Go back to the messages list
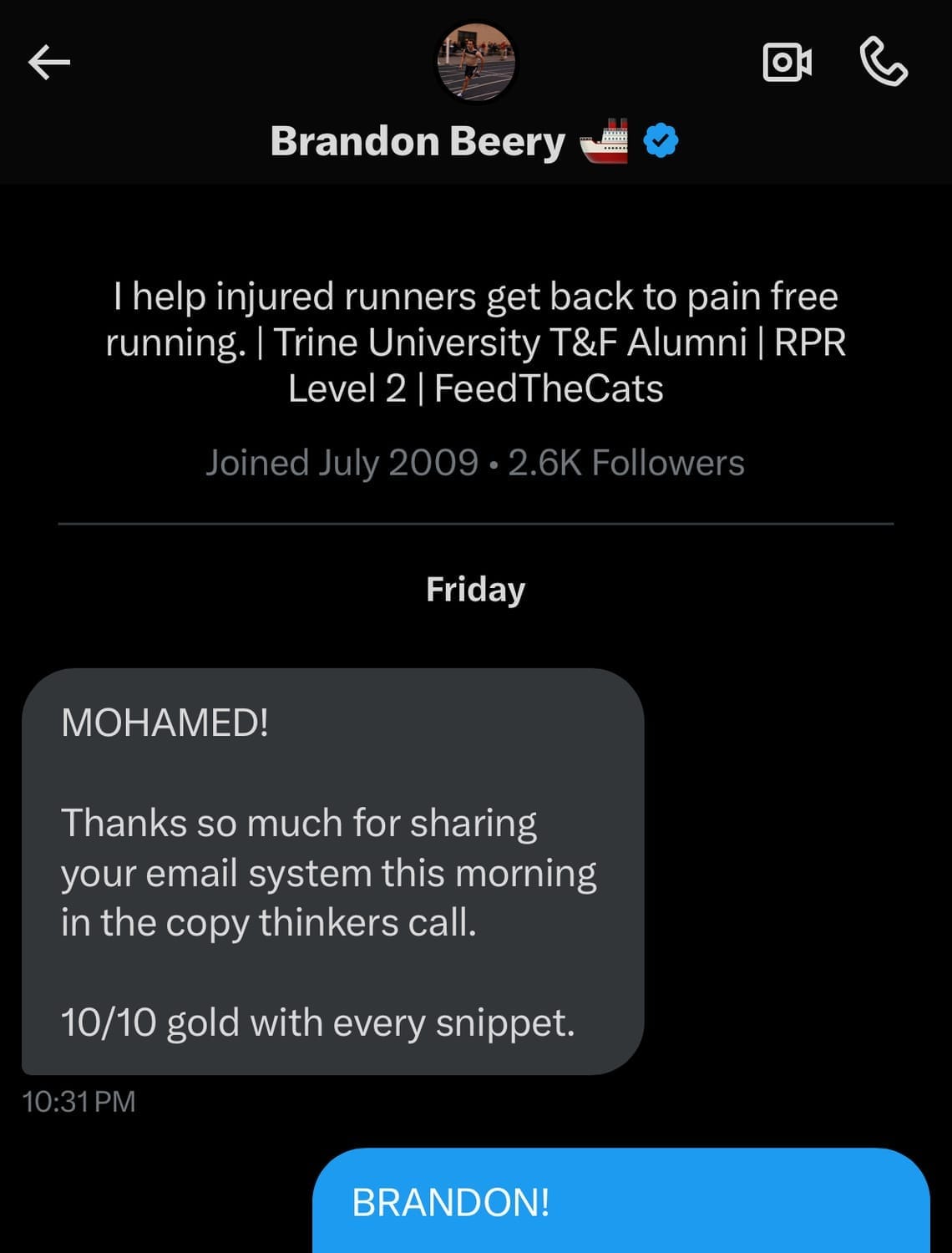952x1253 pixels. pyautogui.click(x=49, y=63)
